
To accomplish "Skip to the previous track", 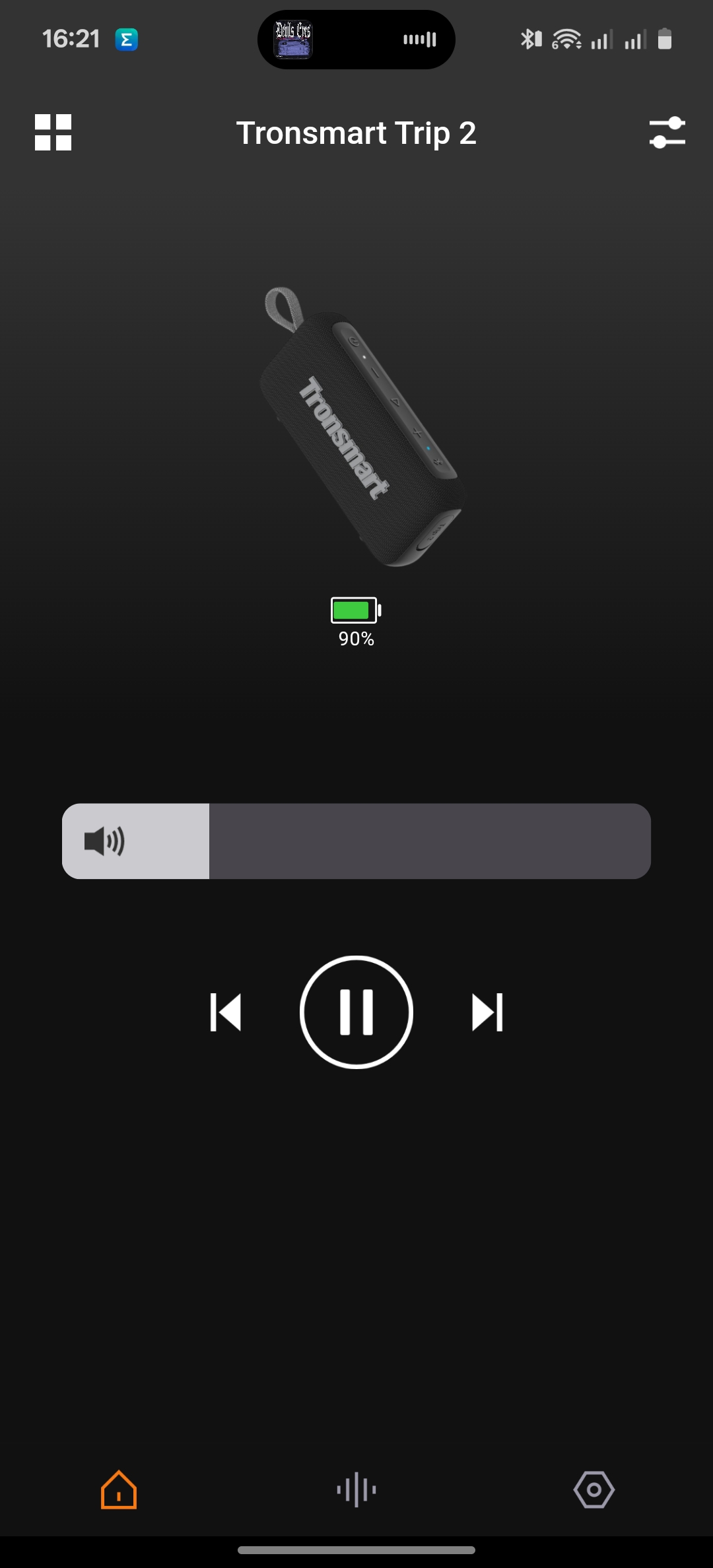I will [226, 1012].
